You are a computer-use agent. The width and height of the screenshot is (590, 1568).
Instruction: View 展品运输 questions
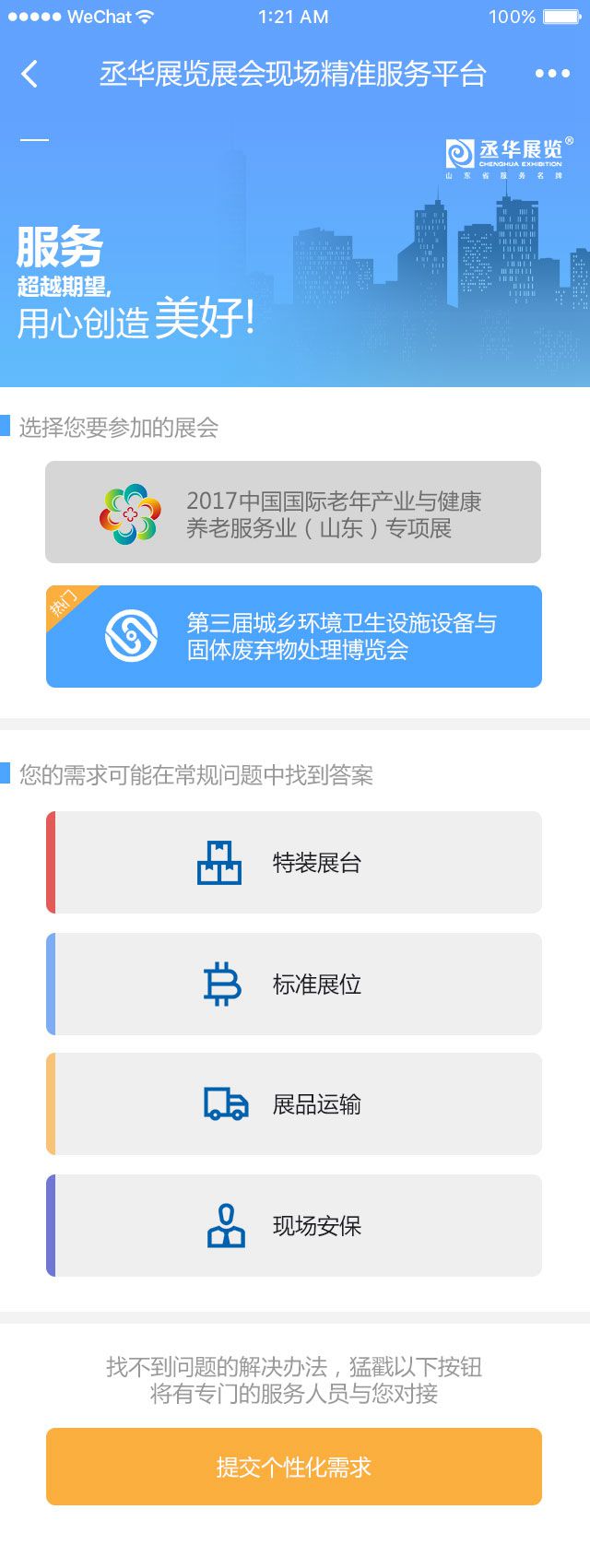[293, 1104]
